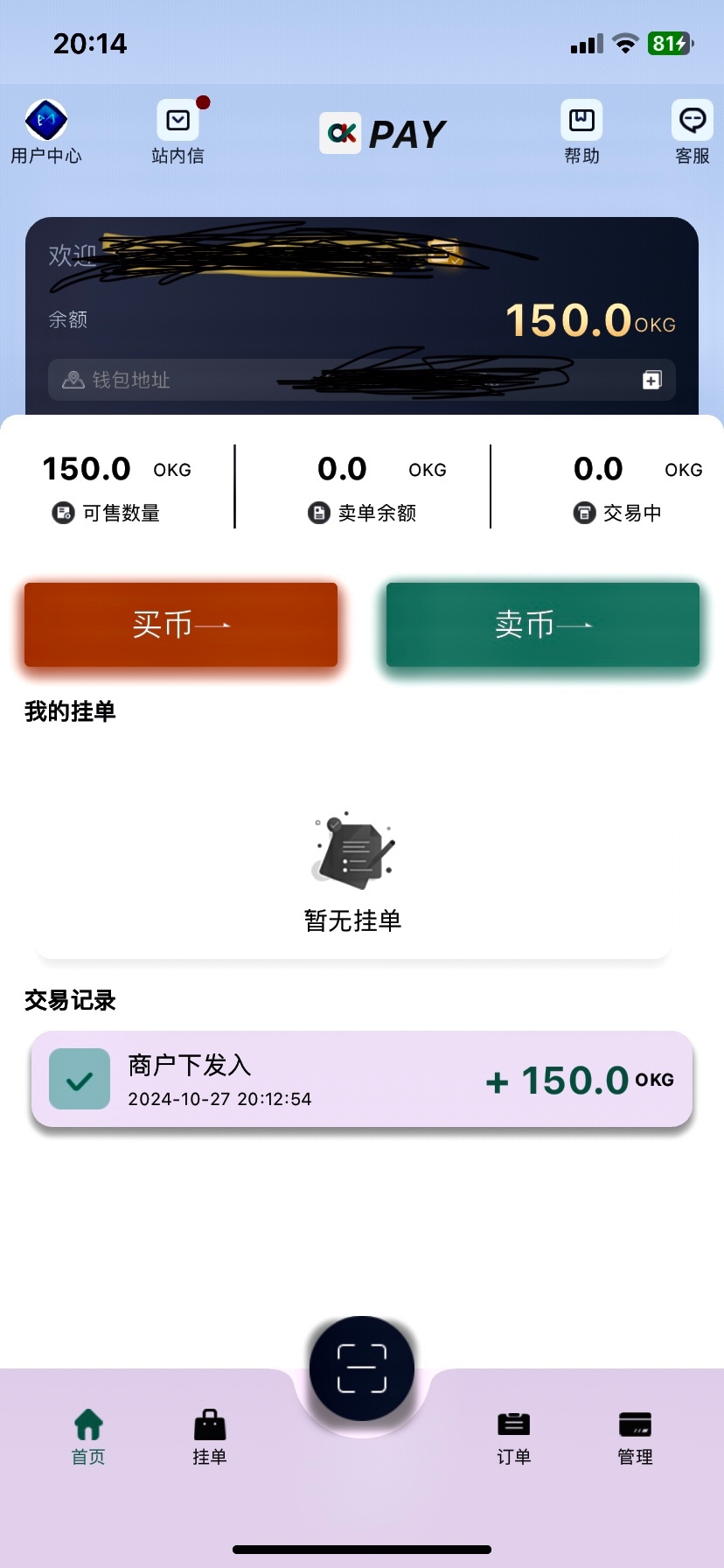Open 站内信 inbox messages
This screenshot has width=724, height=1568.
tap(178, 131)
